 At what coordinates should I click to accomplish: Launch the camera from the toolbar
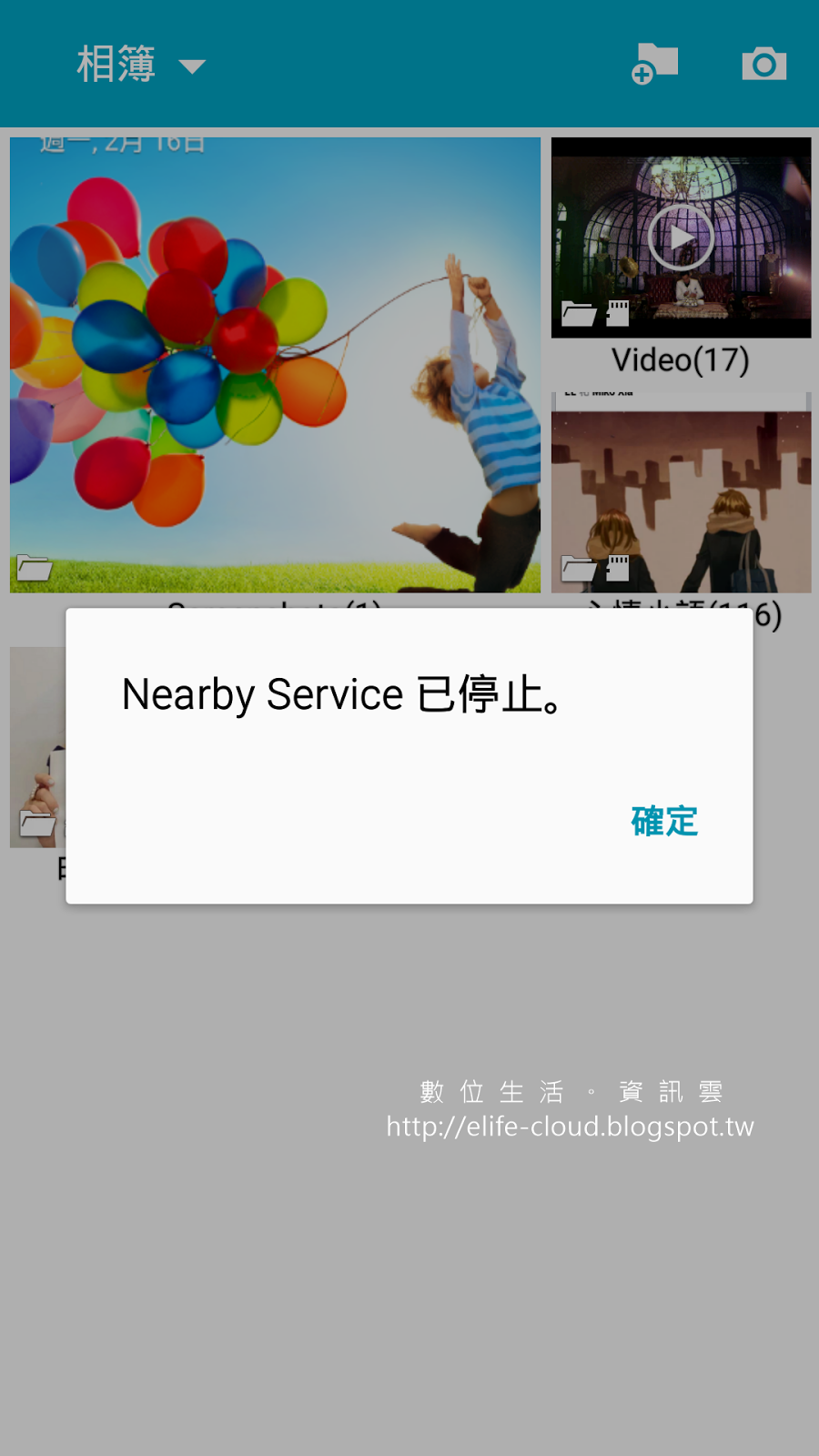(763, 65)
